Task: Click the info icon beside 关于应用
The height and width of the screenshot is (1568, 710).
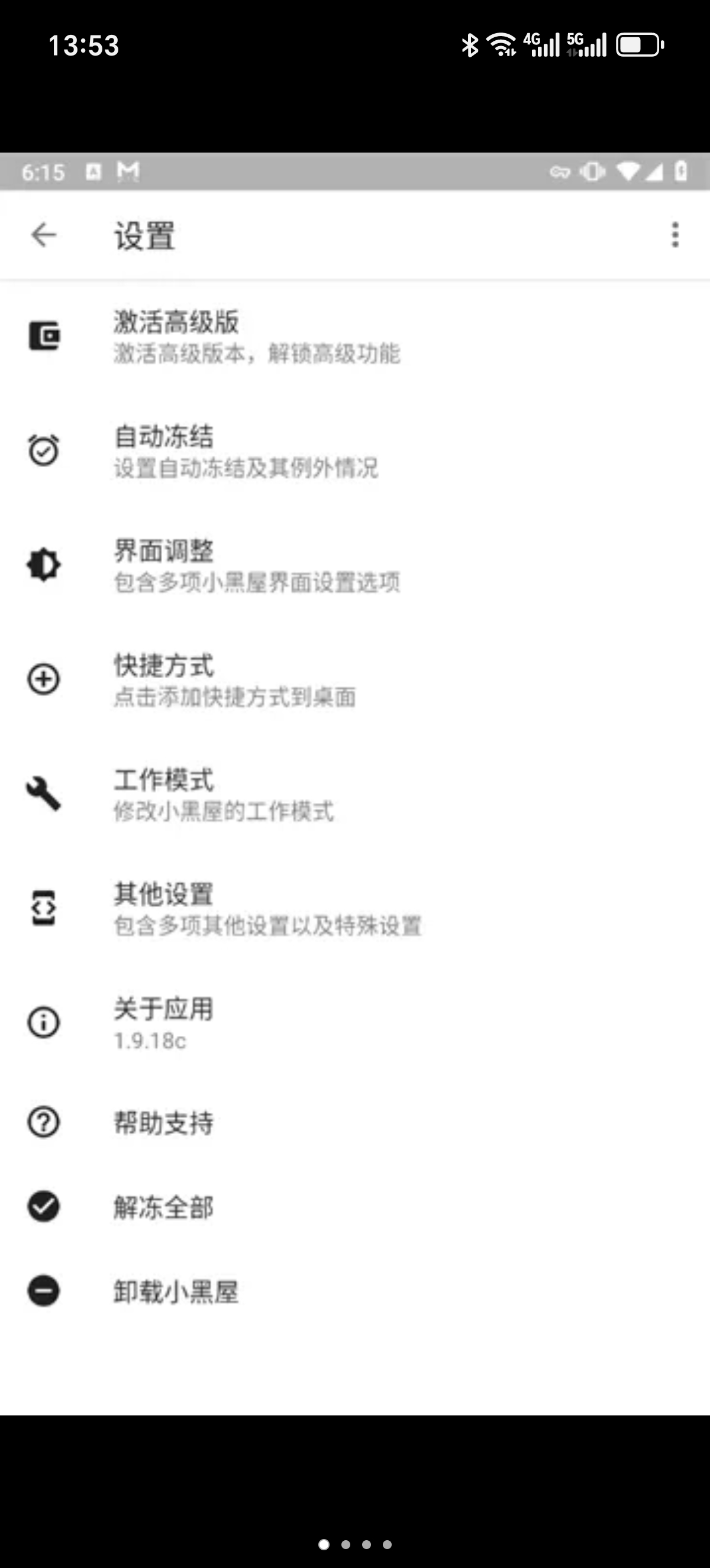Action: tap(43, 1023)
